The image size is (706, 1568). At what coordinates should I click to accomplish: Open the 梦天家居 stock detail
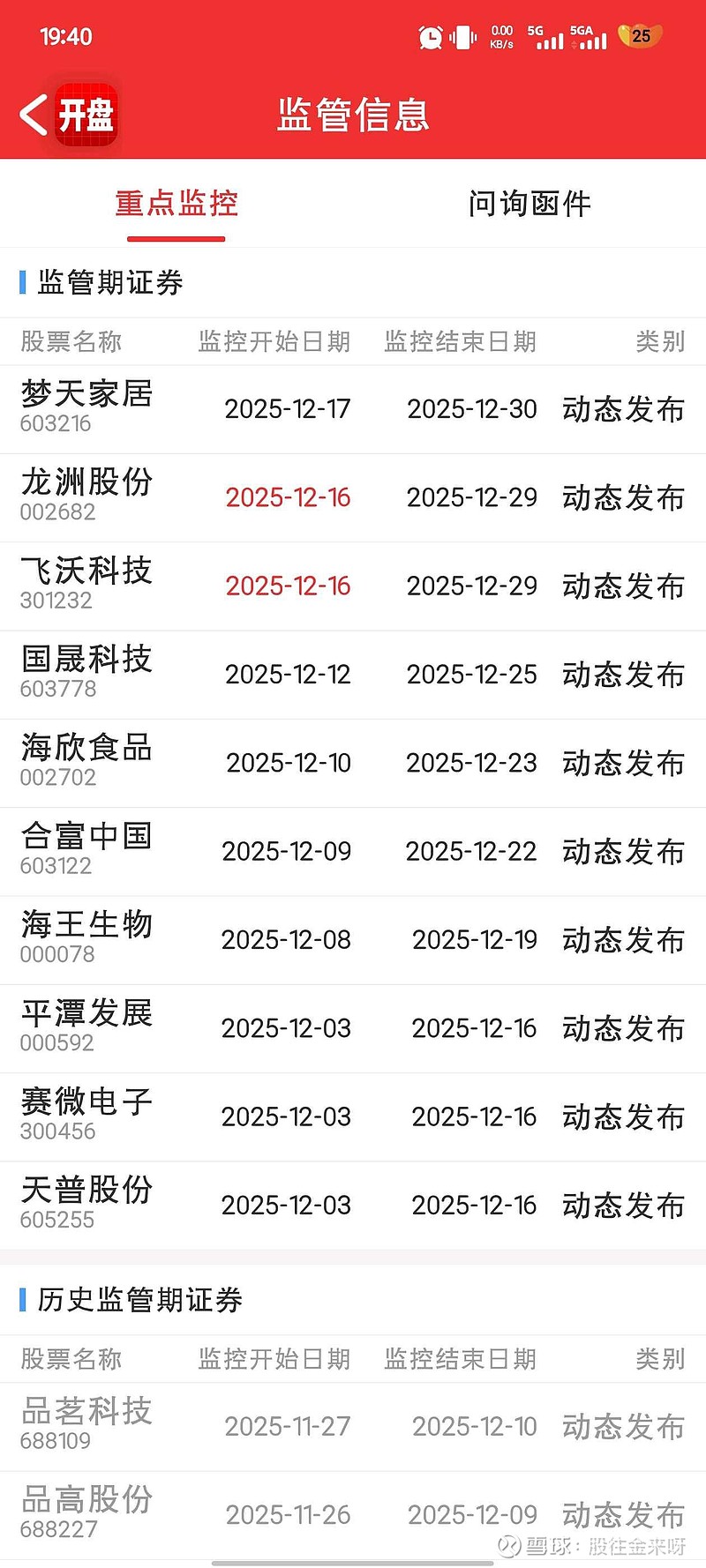[86, 407]
